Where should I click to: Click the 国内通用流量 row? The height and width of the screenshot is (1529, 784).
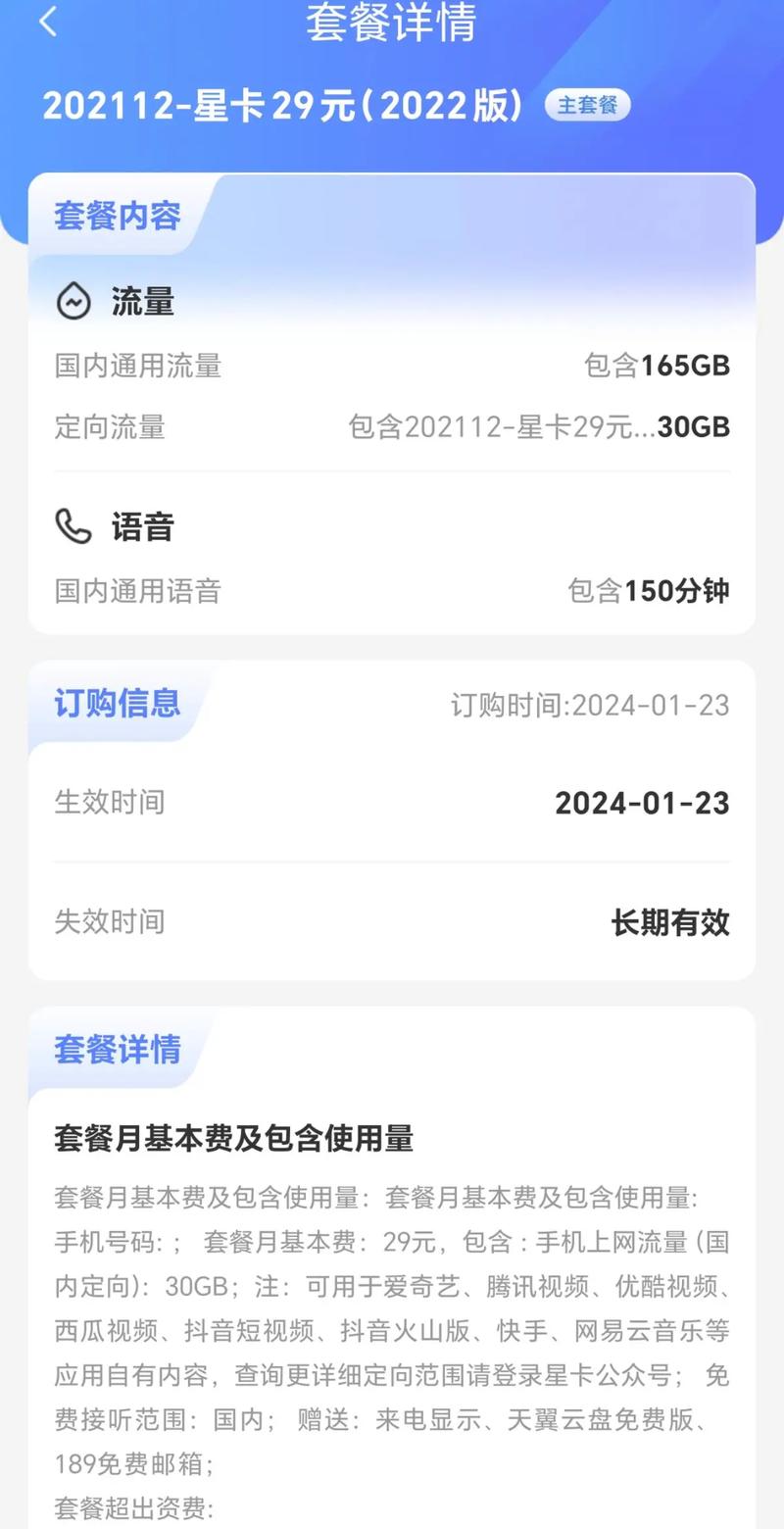coord(137,366)
